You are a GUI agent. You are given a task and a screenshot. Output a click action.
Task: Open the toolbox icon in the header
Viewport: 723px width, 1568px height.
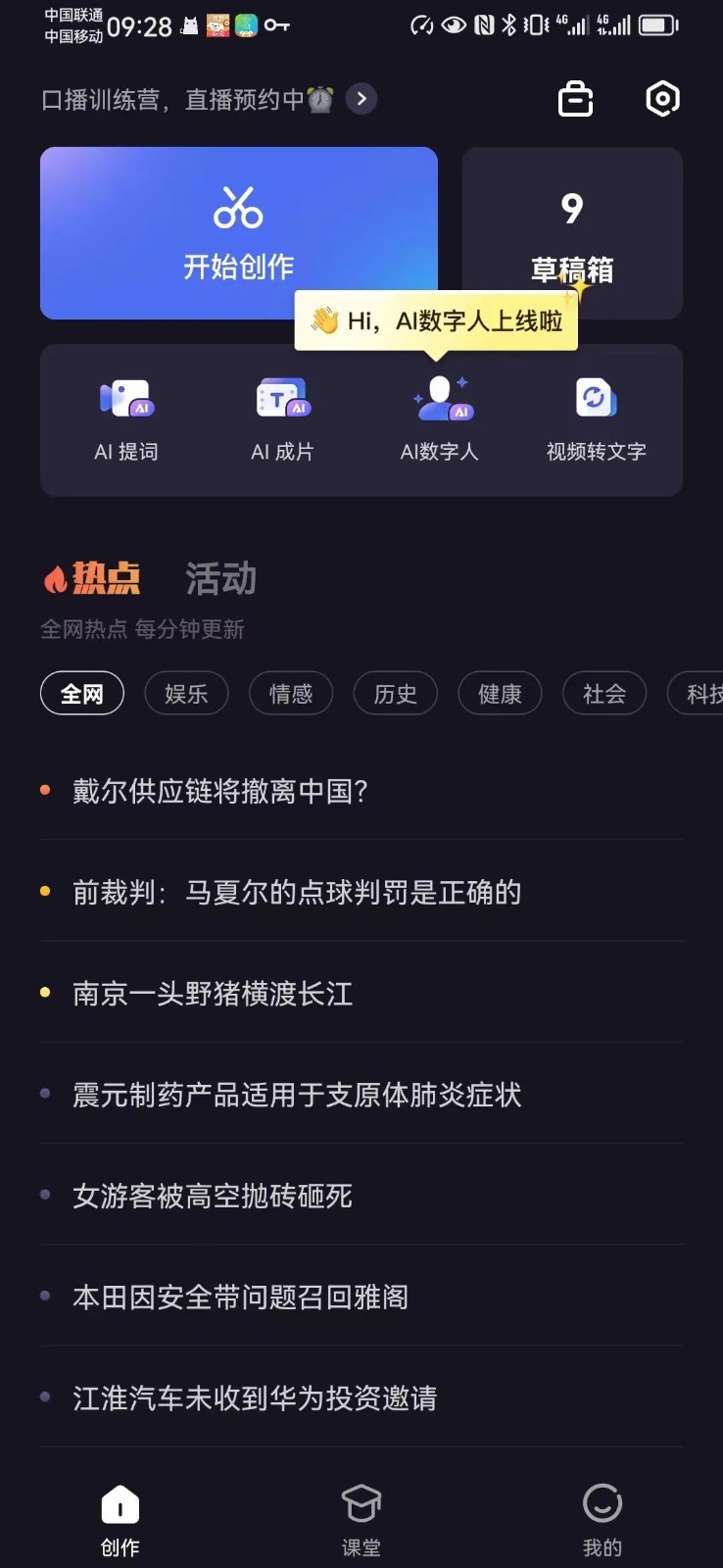pyautogui.click(x=575, y=99)
